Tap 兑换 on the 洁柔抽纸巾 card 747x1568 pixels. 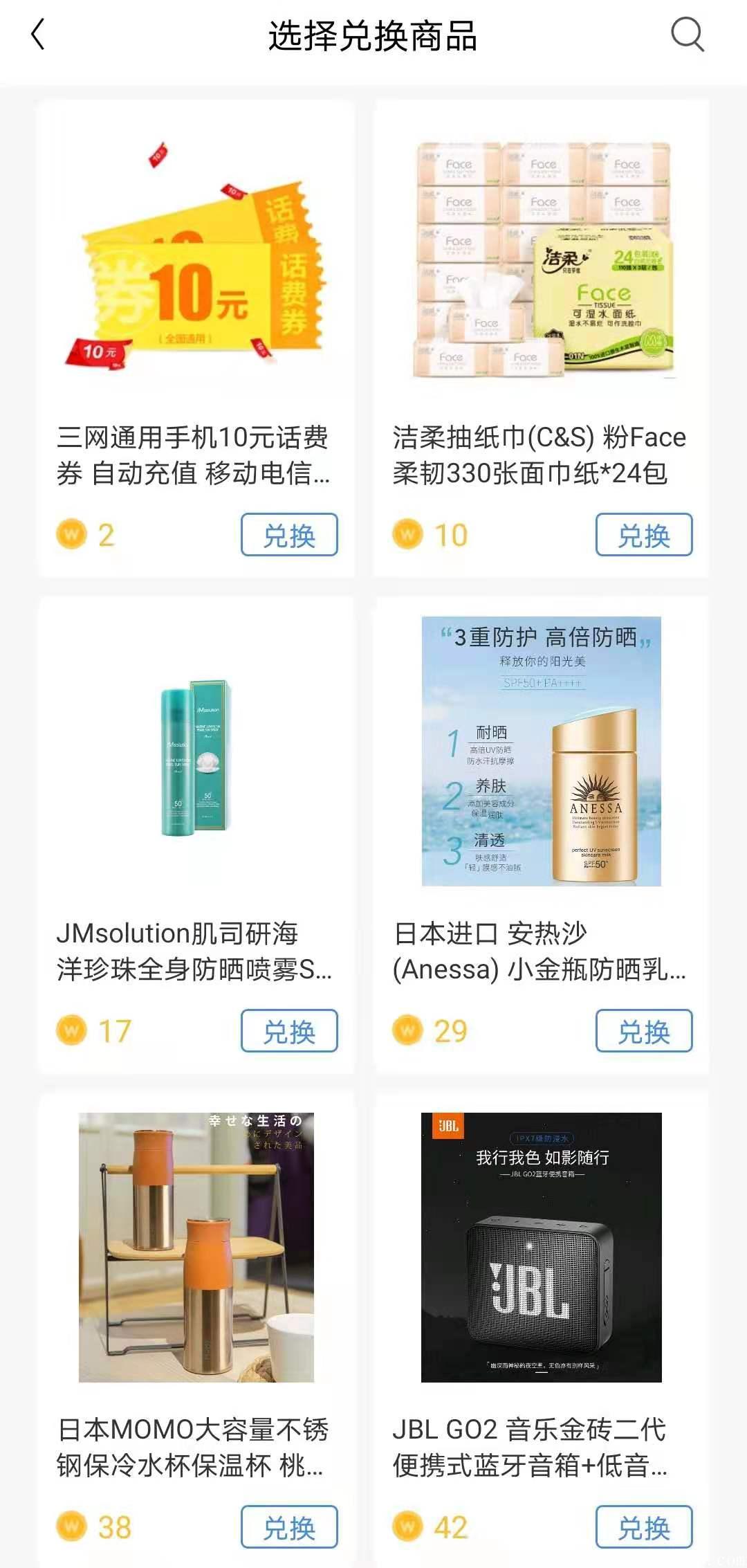(x=644, y=533)
